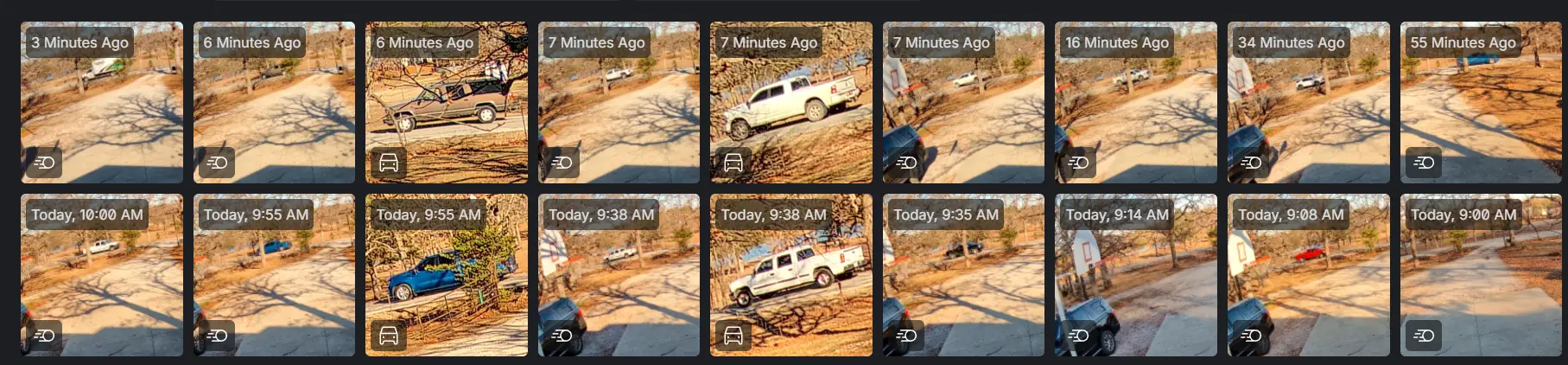Viewport: 1568px width, 365px height.
Task: View the 34 Minutes Ago recording
Action: coord(1308,102)
